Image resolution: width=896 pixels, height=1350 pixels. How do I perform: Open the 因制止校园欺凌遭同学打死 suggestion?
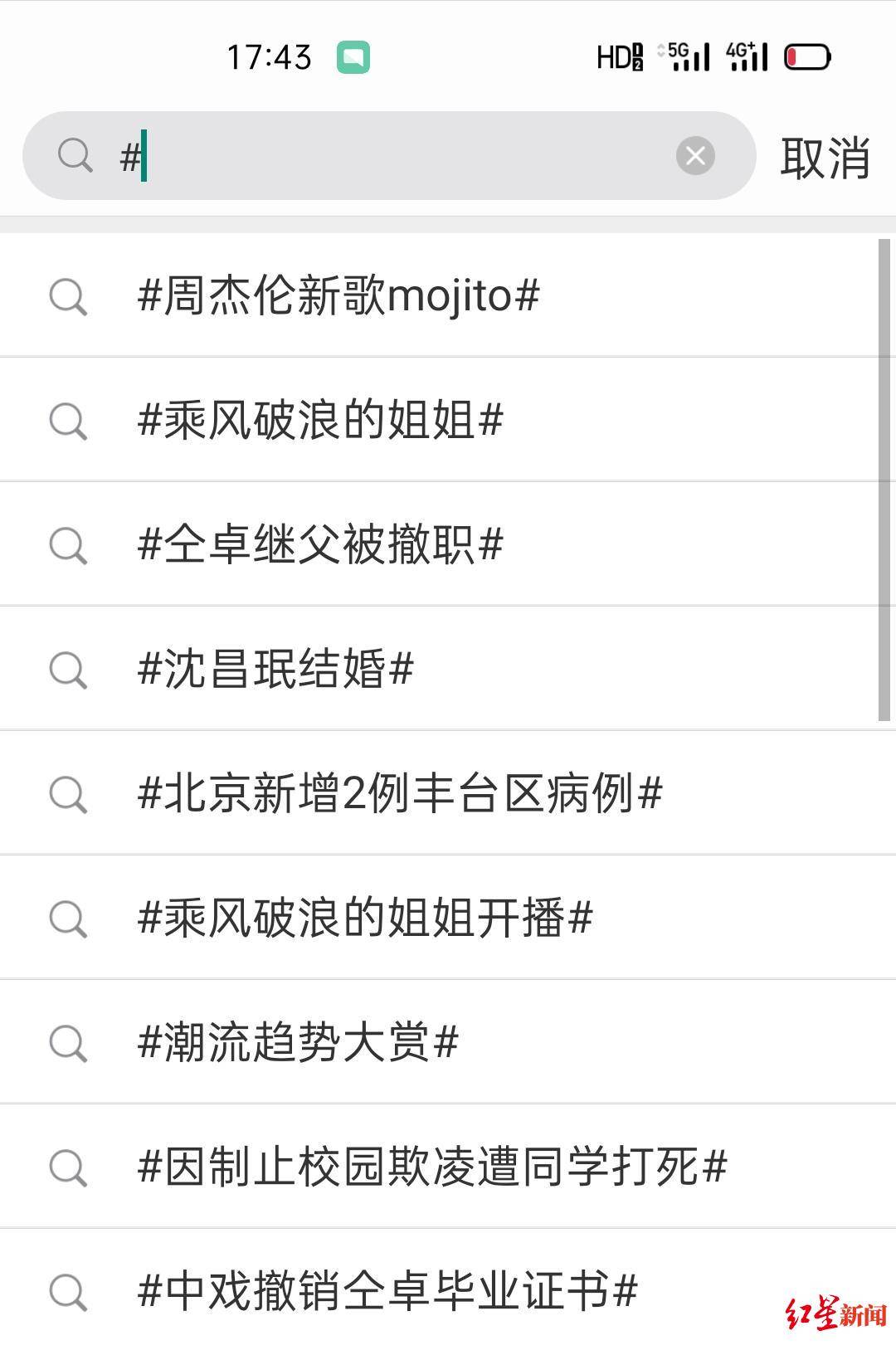[431, 1167]
